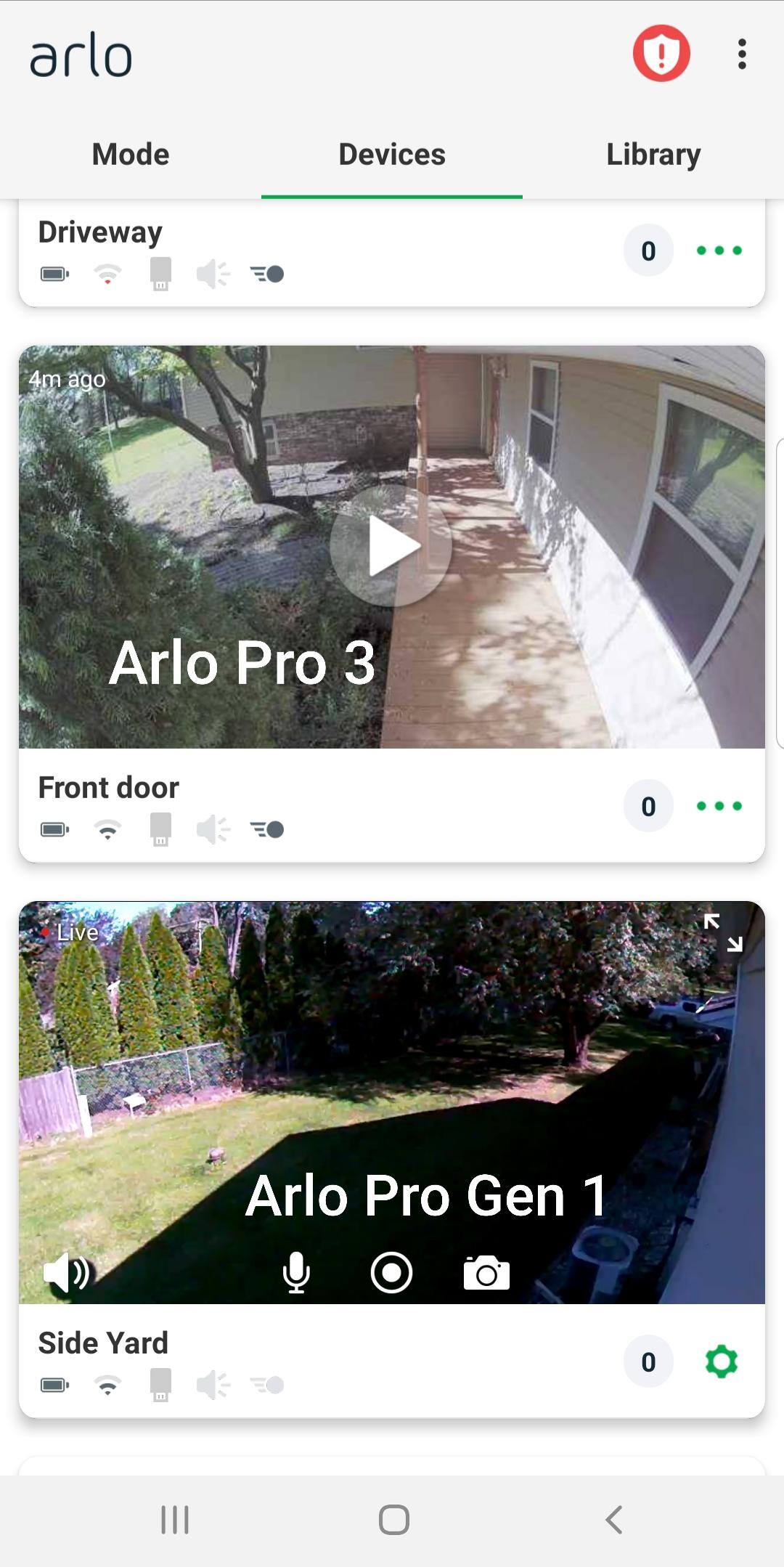Mute the Side Yard live audio

click(x=66, y=1272)
